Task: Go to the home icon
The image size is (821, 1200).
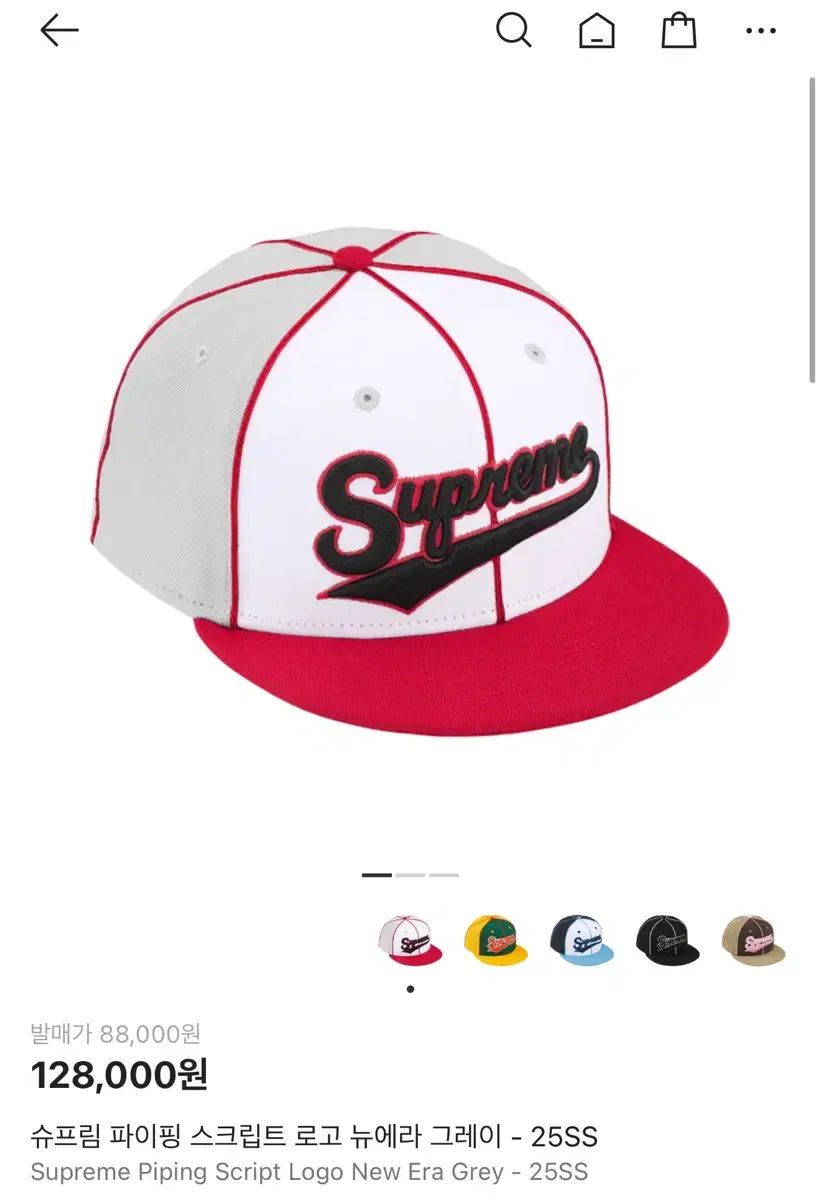Action: pos(596,31)
